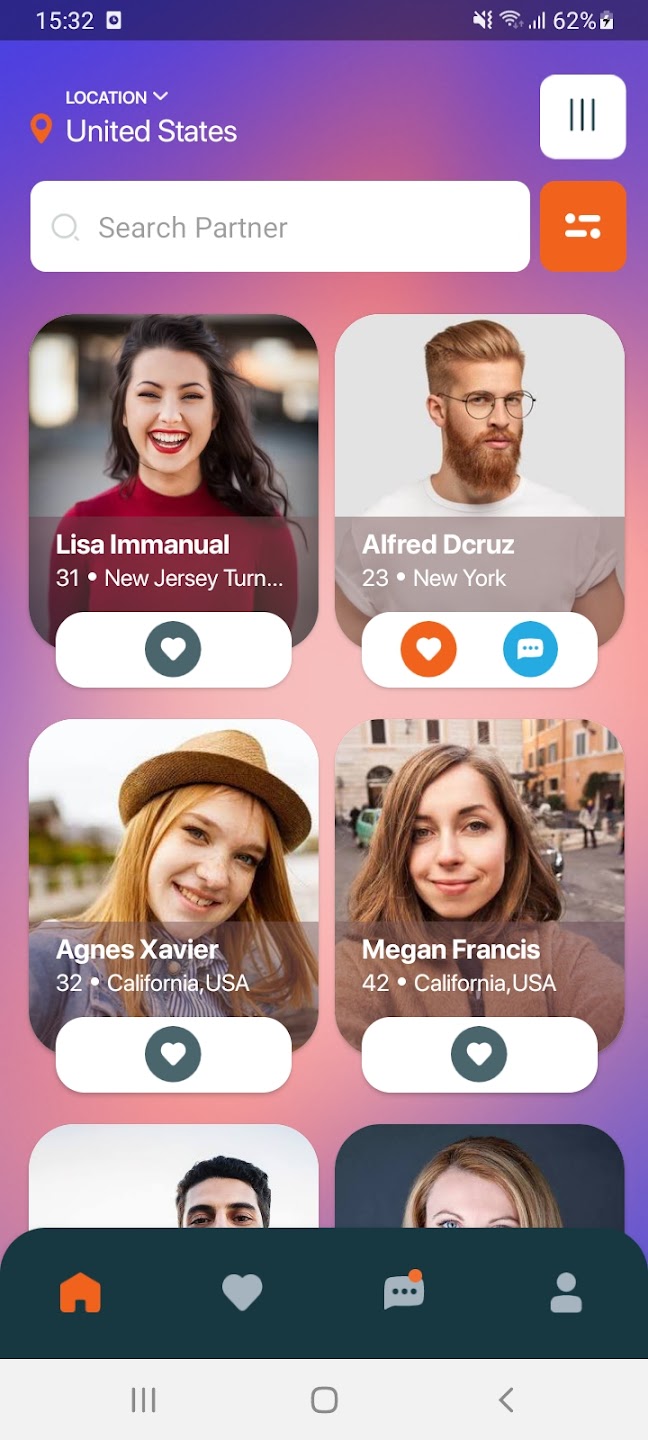Image resolution: width=648 pixels, height=1440 pixels.
Task: Like Lisa Immanual's profile
Action: tap(173, 649)
